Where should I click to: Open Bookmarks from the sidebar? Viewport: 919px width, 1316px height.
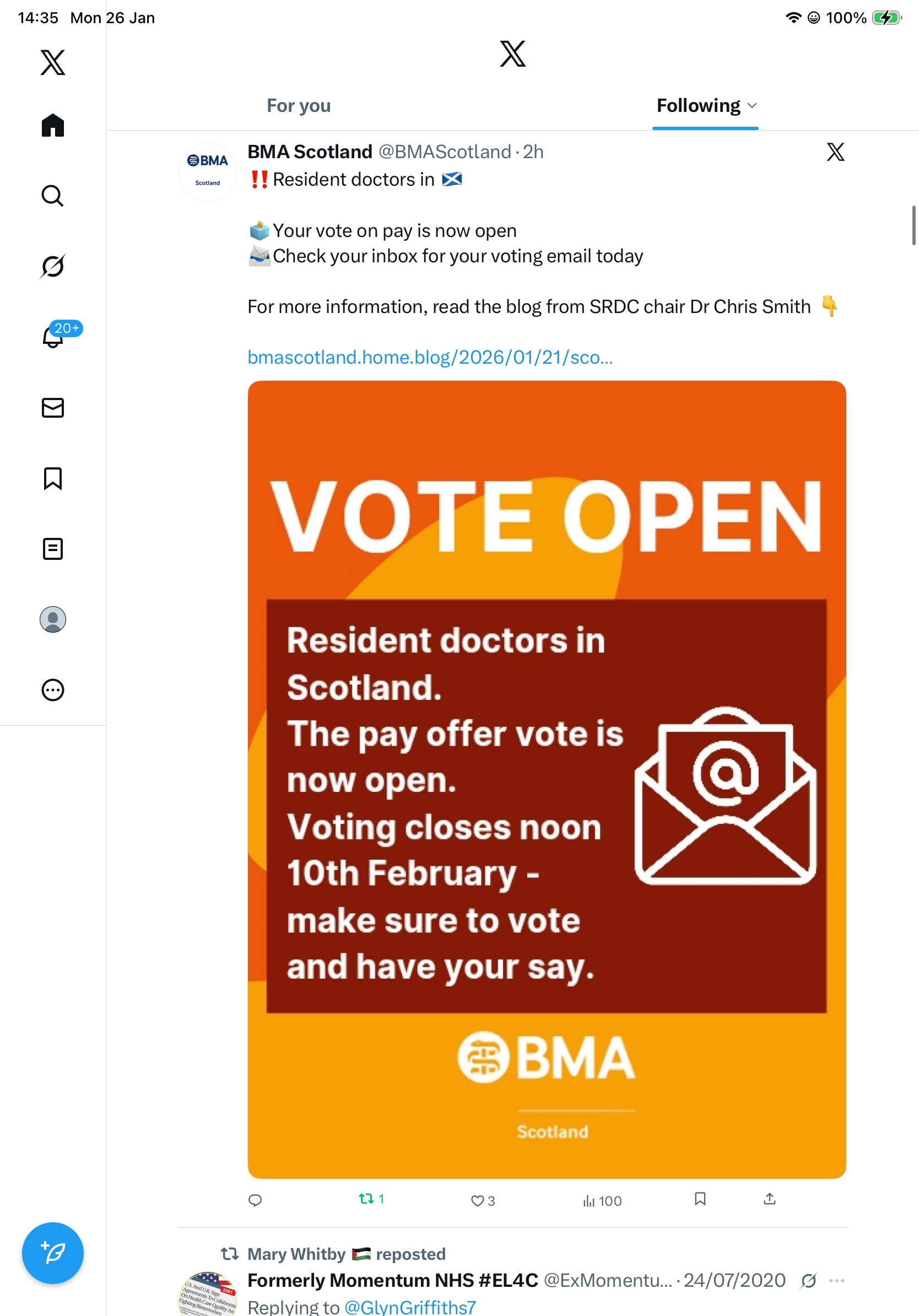click(x=53, y=478)
